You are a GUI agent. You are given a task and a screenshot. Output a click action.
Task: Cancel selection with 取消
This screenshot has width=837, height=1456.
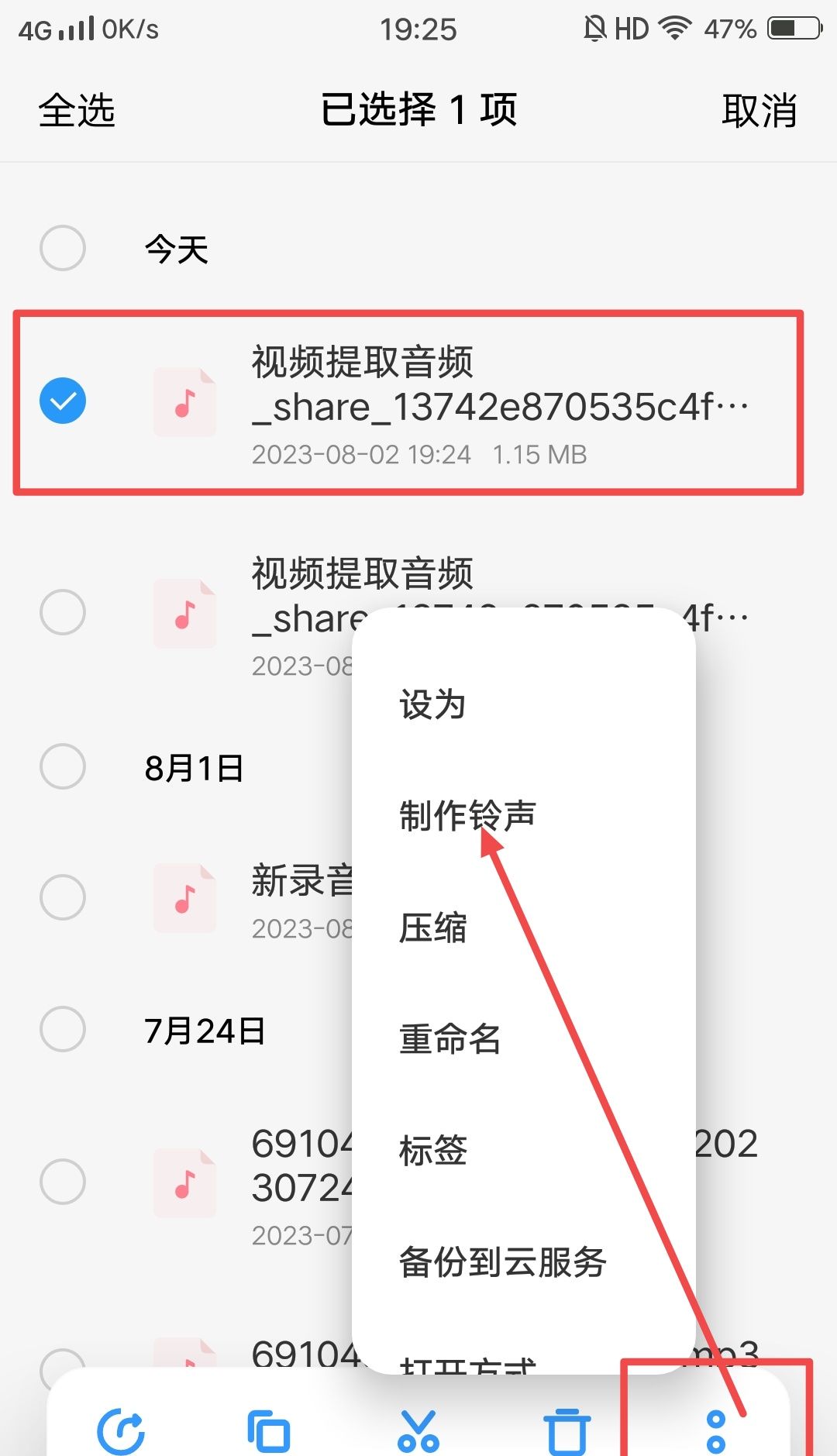coord(759,111)
